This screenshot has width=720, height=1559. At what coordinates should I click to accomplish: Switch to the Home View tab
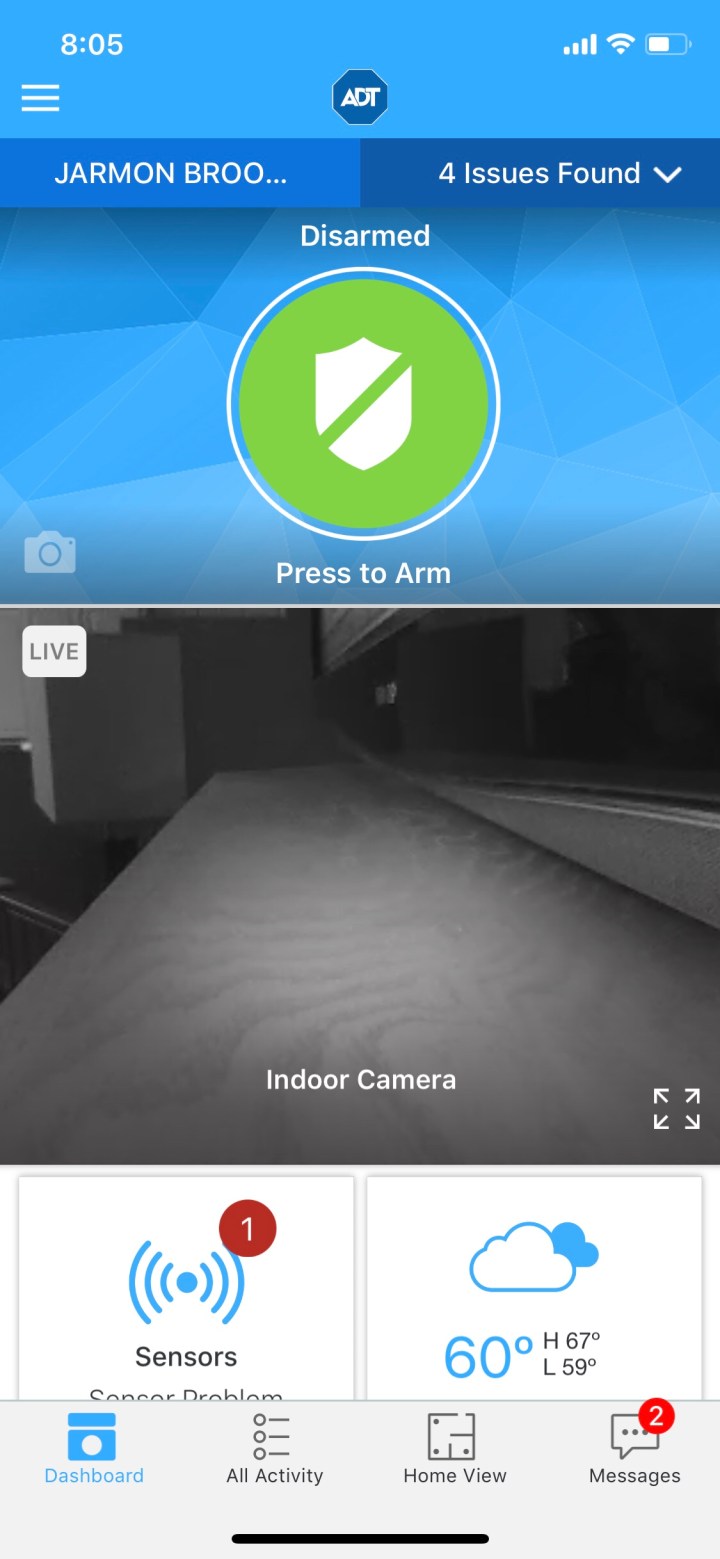click(x=454, y=1448)
